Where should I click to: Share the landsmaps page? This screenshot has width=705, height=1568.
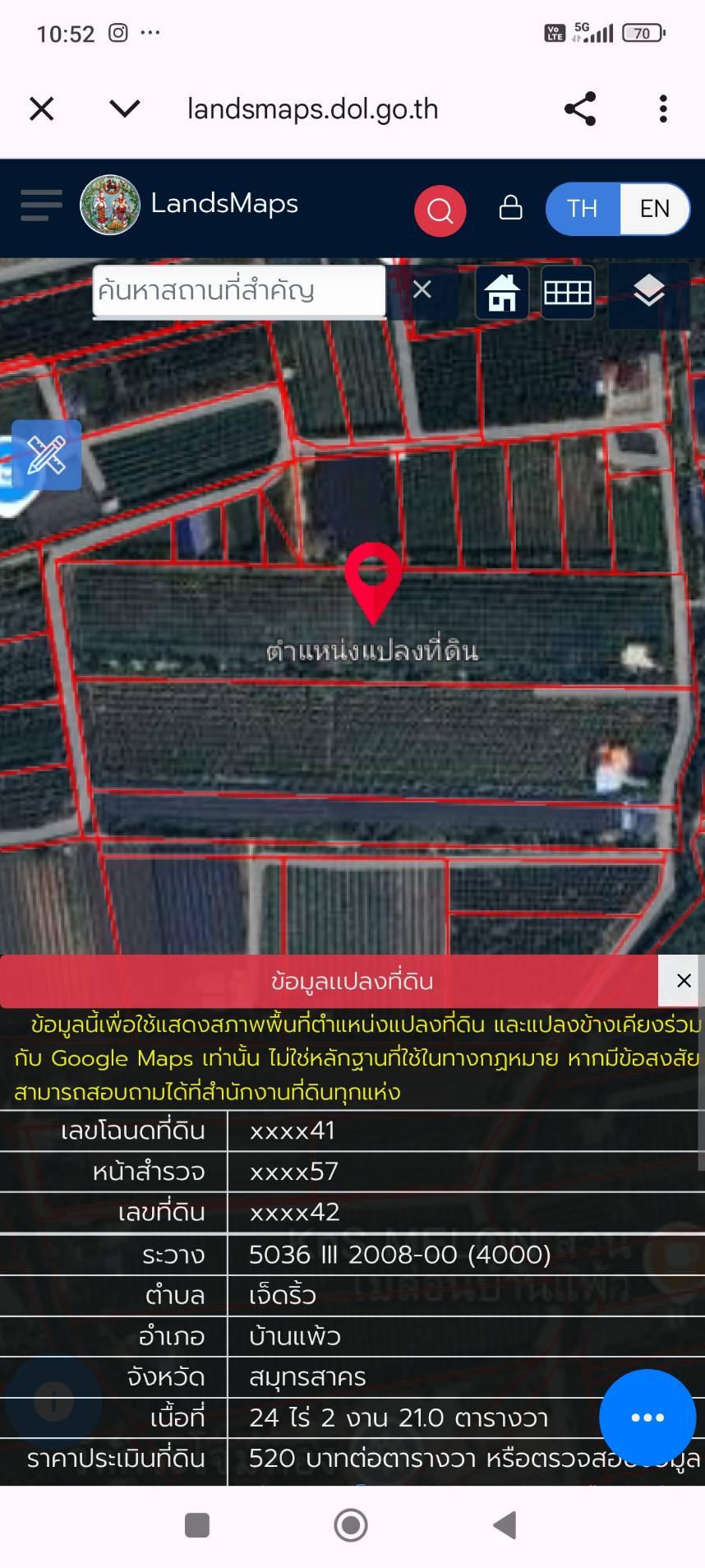coord(580,109)
